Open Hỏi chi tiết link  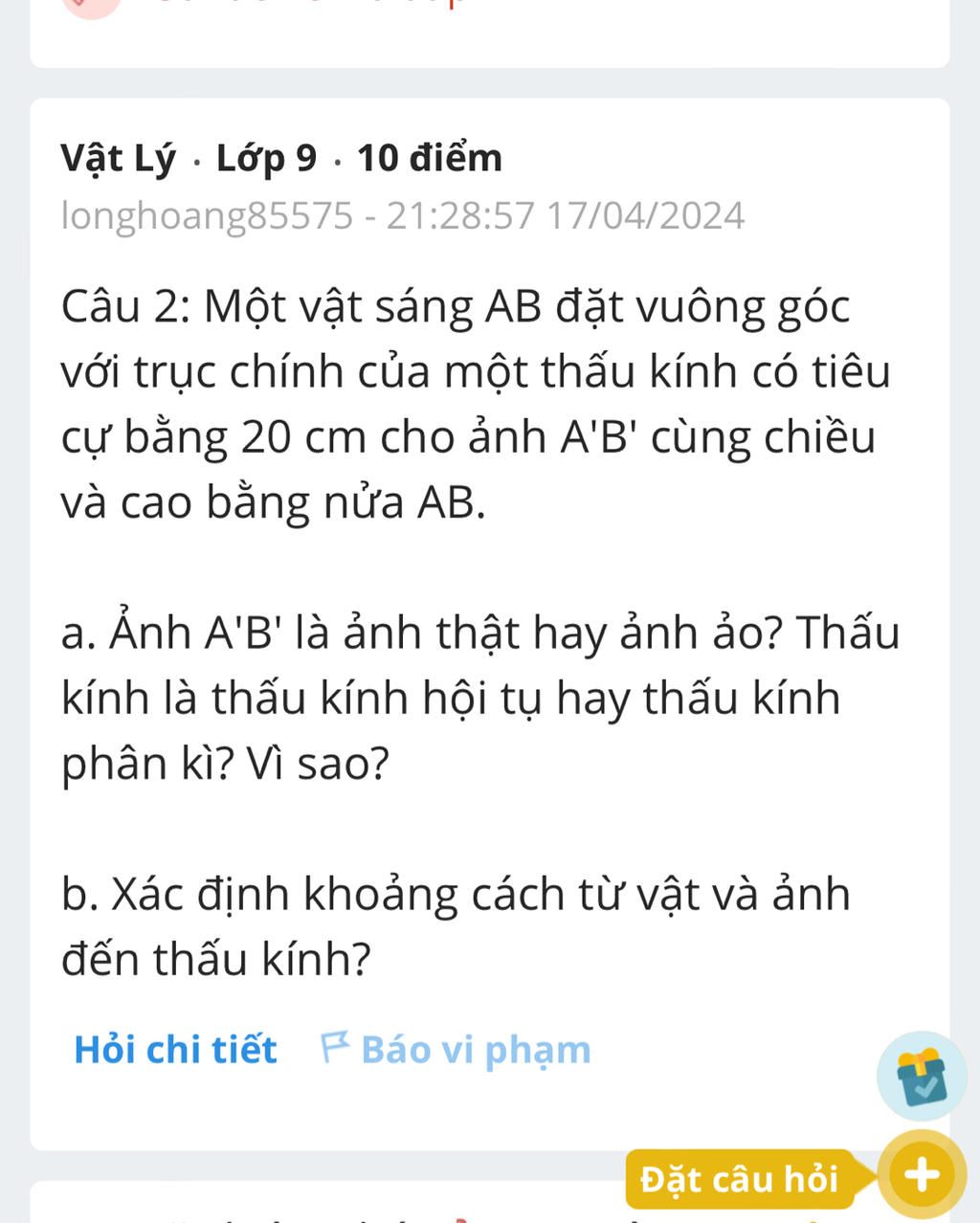pyautogui.click(x=175, y=1050)
